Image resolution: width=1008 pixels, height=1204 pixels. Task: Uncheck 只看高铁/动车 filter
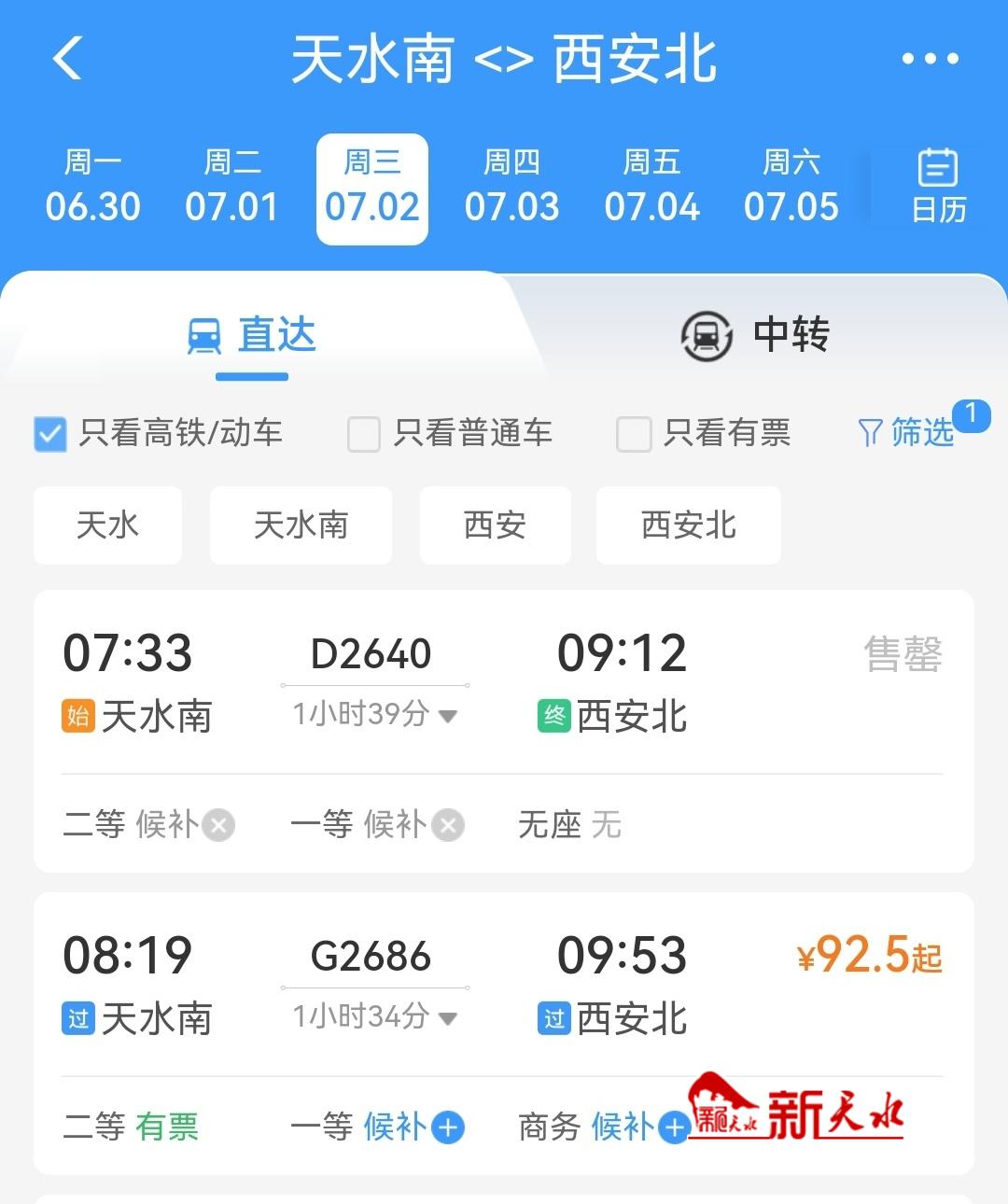coord(50,434)
